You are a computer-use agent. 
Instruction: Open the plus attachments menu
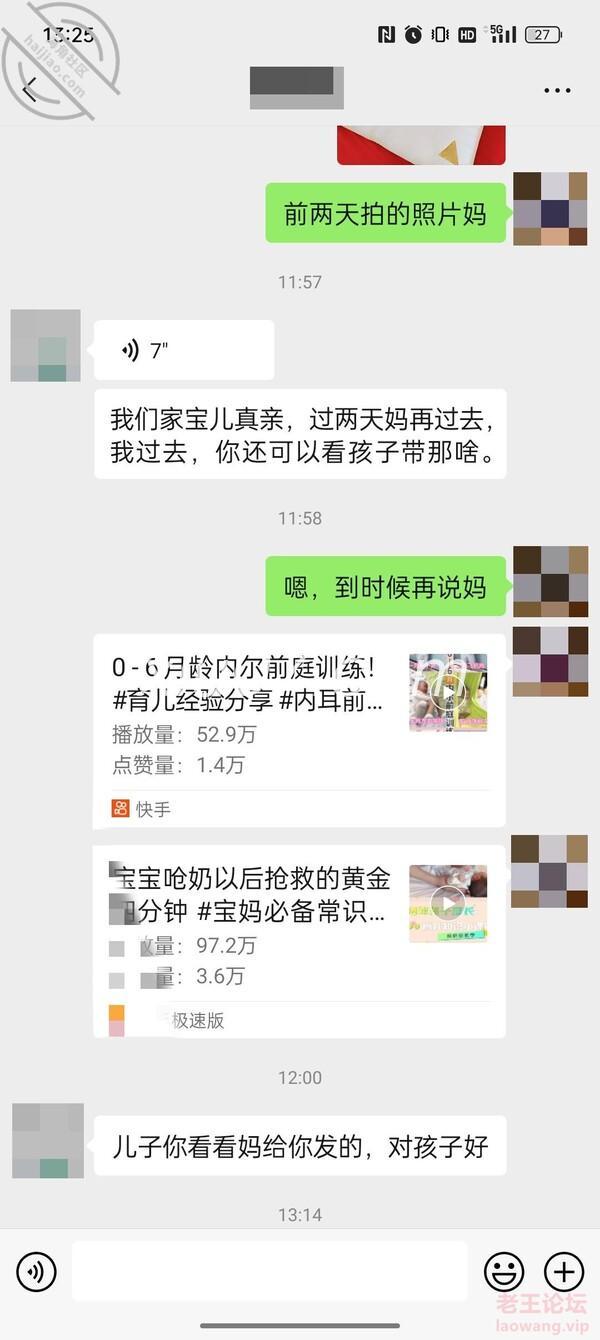tap(564, 1272)
